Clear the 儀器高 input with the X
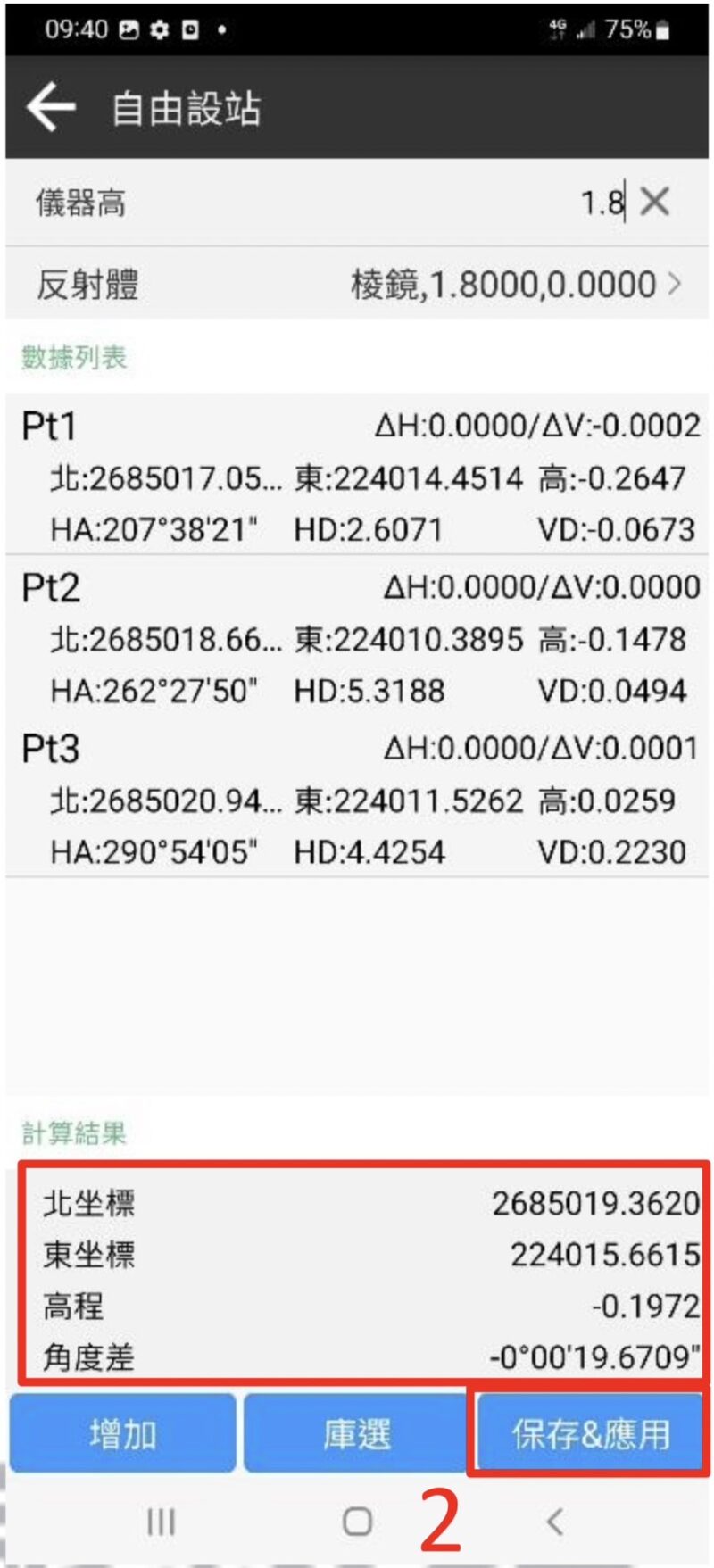This screenshot has width=714, height=1568. click(655, 202)
